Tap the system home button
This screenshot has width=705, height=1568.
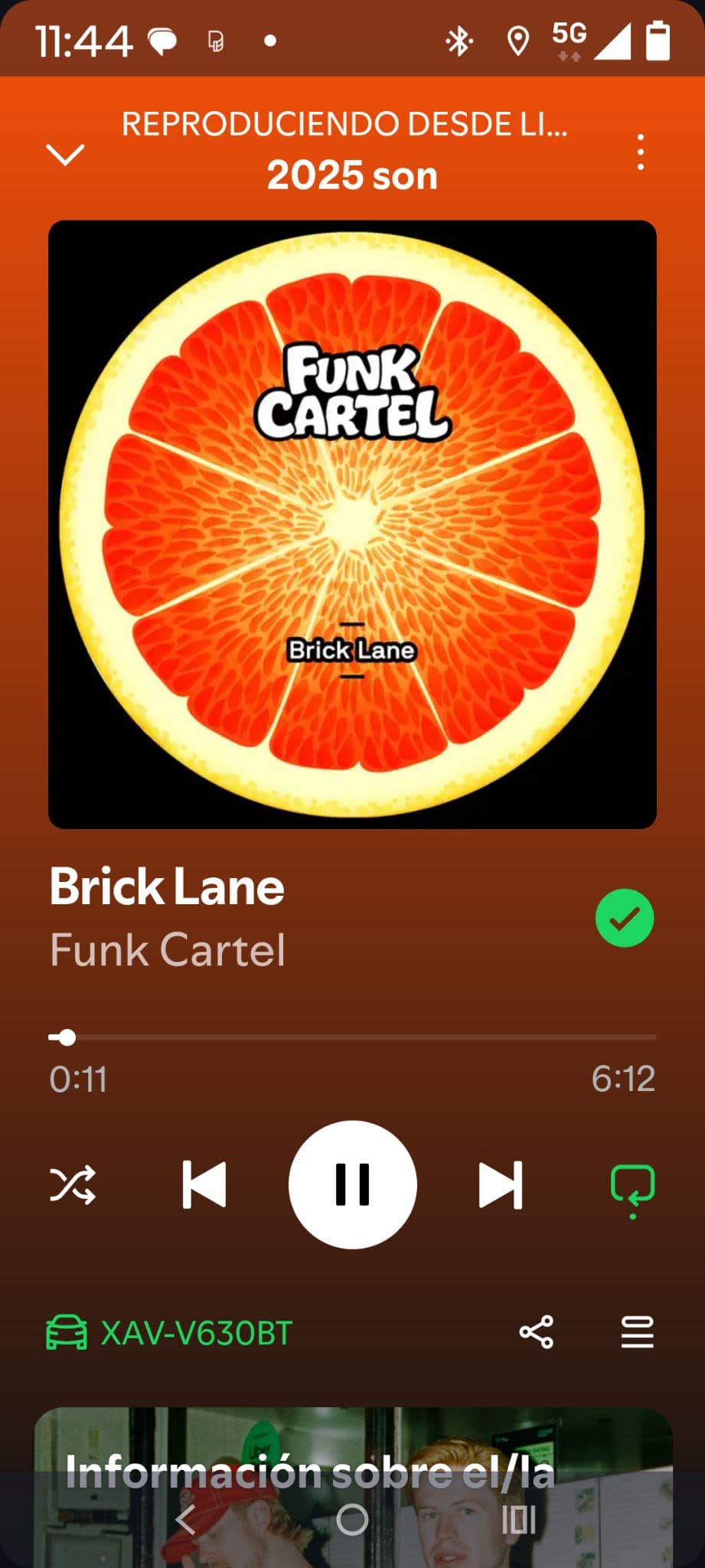point(352,1520)
